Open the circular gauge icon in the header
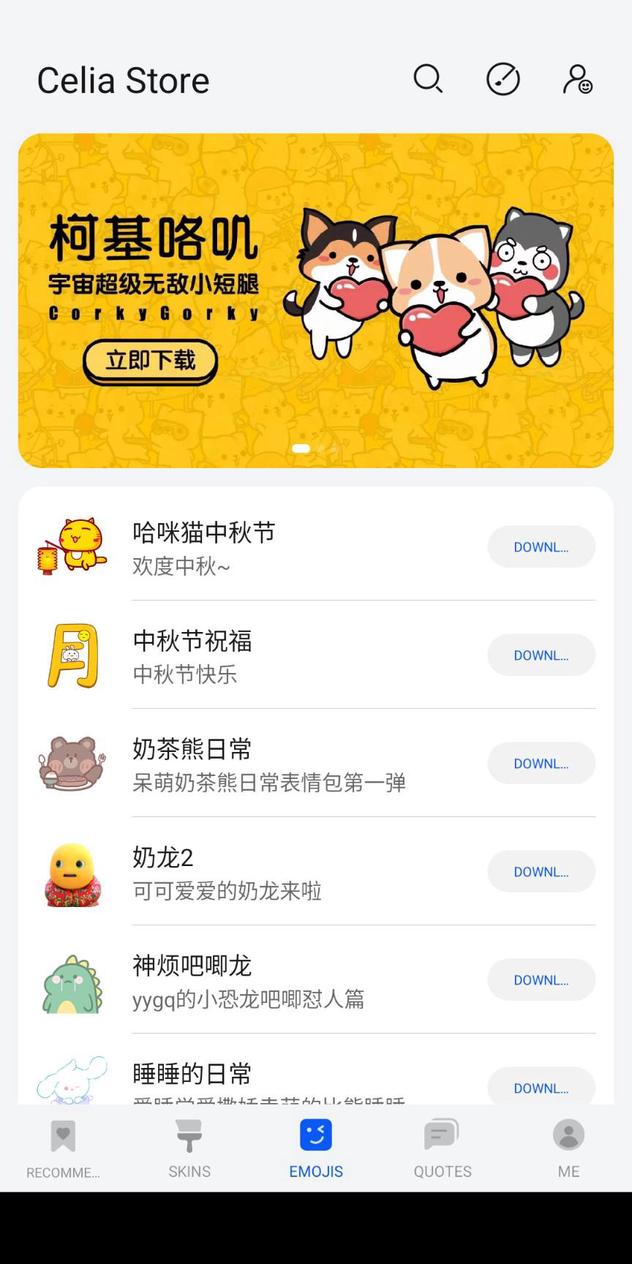The width and height of the screenshot is (632, 1264). tap(503, 79)
